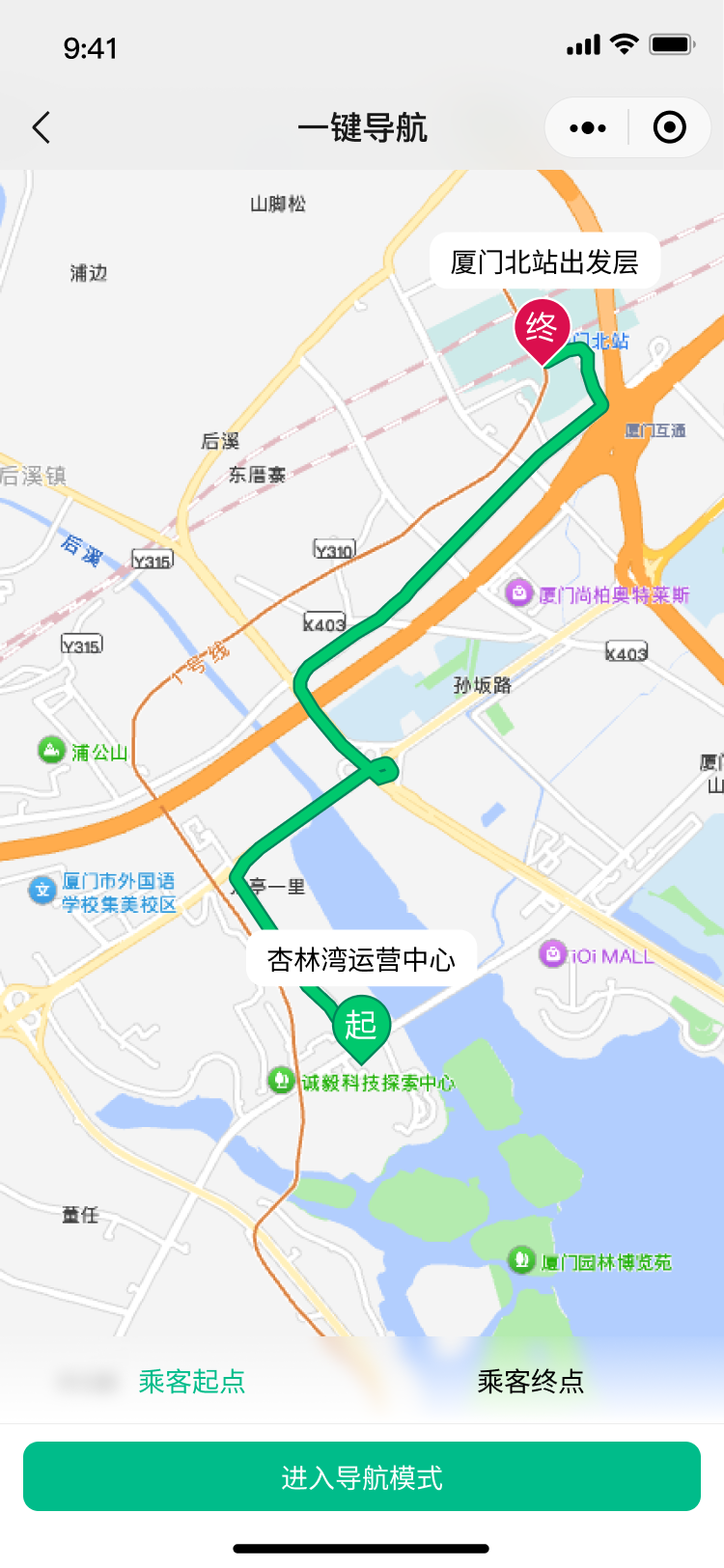Open the mini program more options menu

point(587,127)
